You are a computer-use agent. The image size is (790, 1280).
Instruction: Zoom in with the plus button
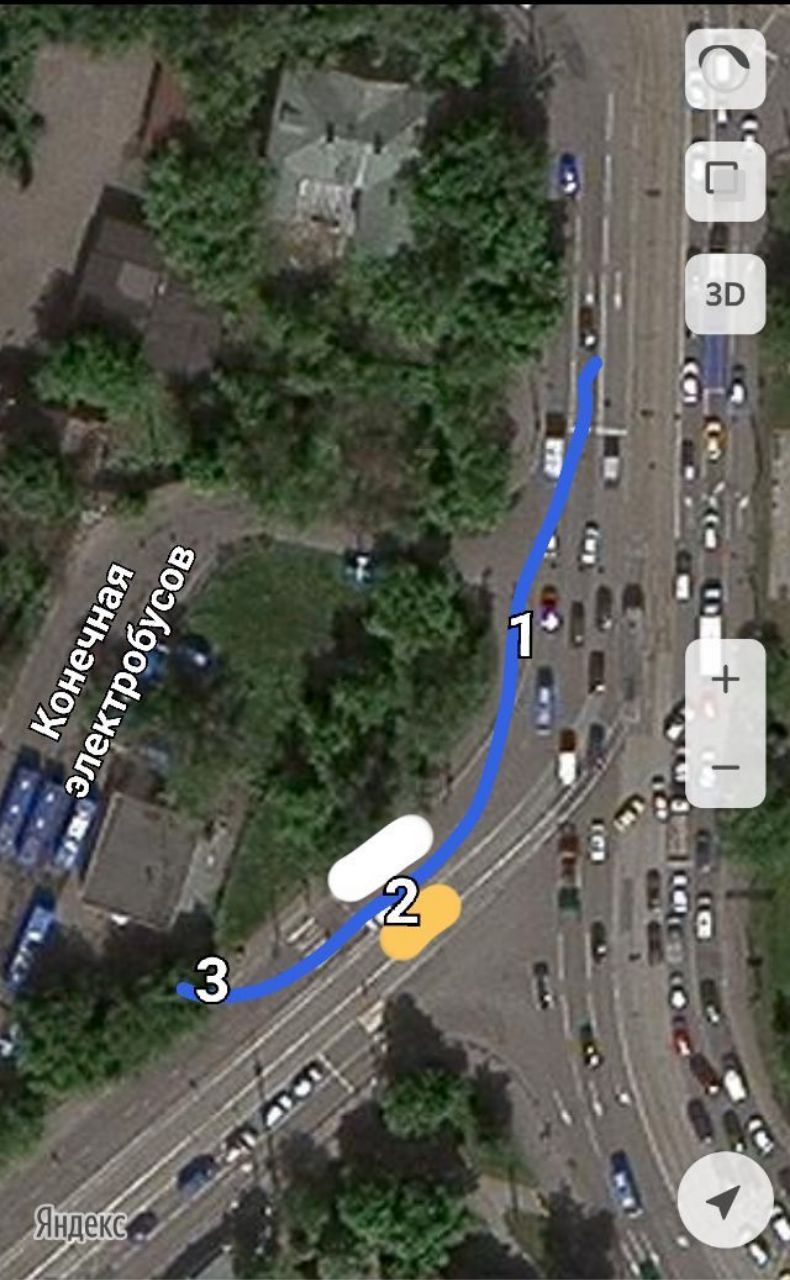pyautogui.click(x=725, y=681)
